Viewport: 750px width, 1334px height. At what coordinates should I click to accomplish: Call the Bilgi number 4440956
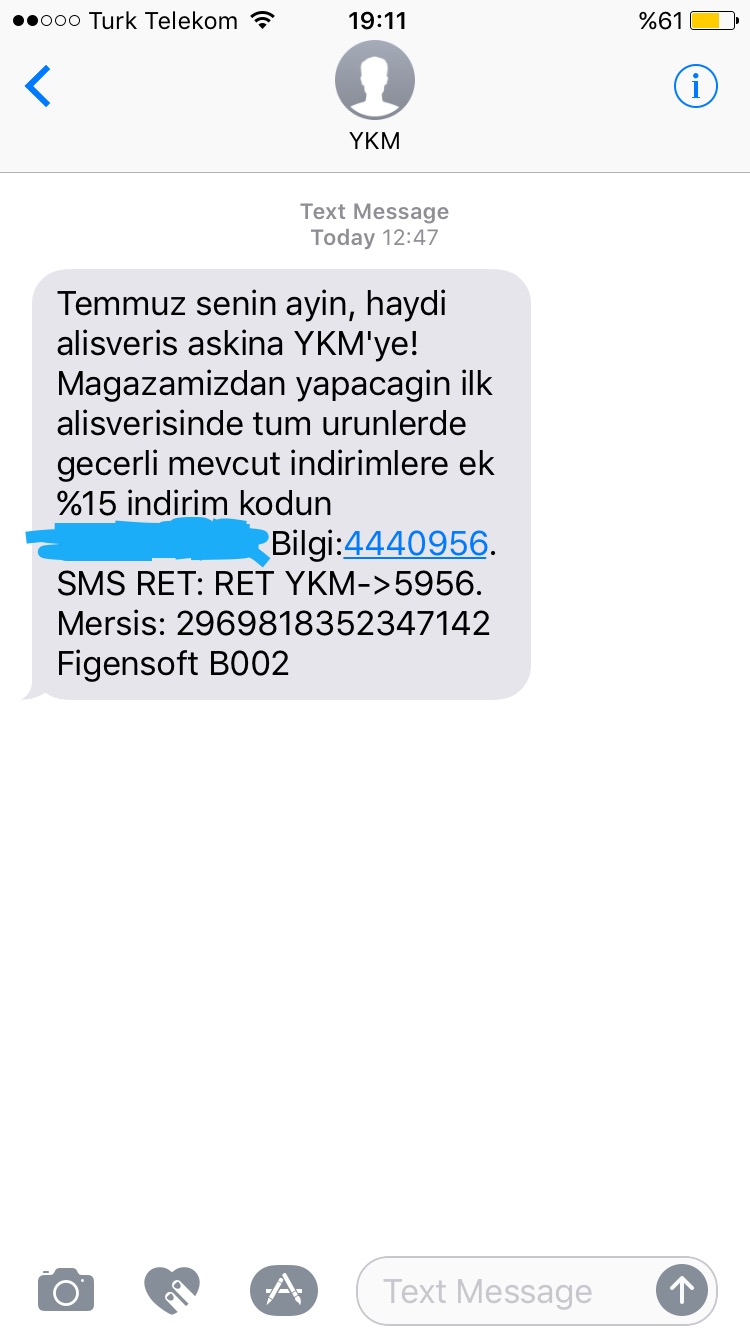click(415, 544)
